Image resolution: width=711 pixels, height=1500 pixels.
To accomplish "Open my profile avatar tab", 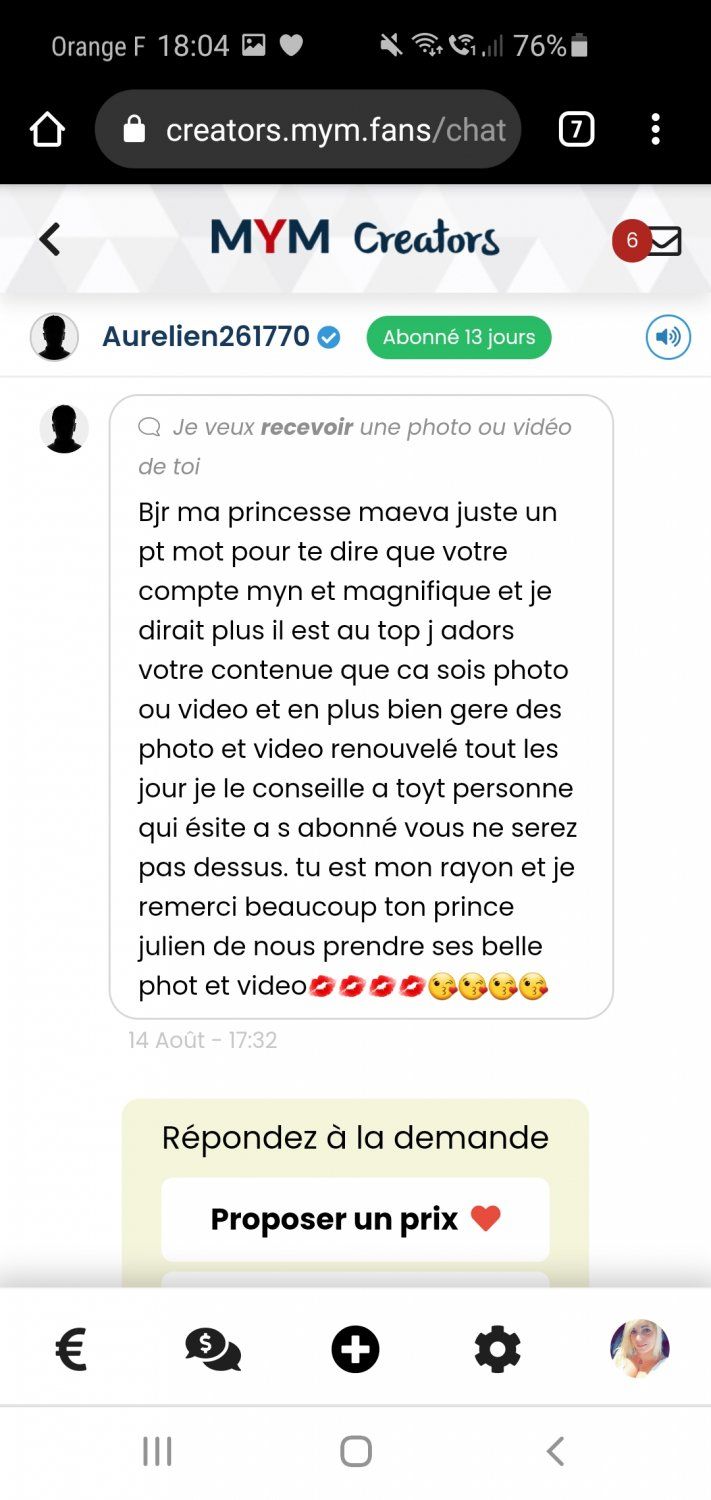I will pyautogui.click(x=639, y=1348).
